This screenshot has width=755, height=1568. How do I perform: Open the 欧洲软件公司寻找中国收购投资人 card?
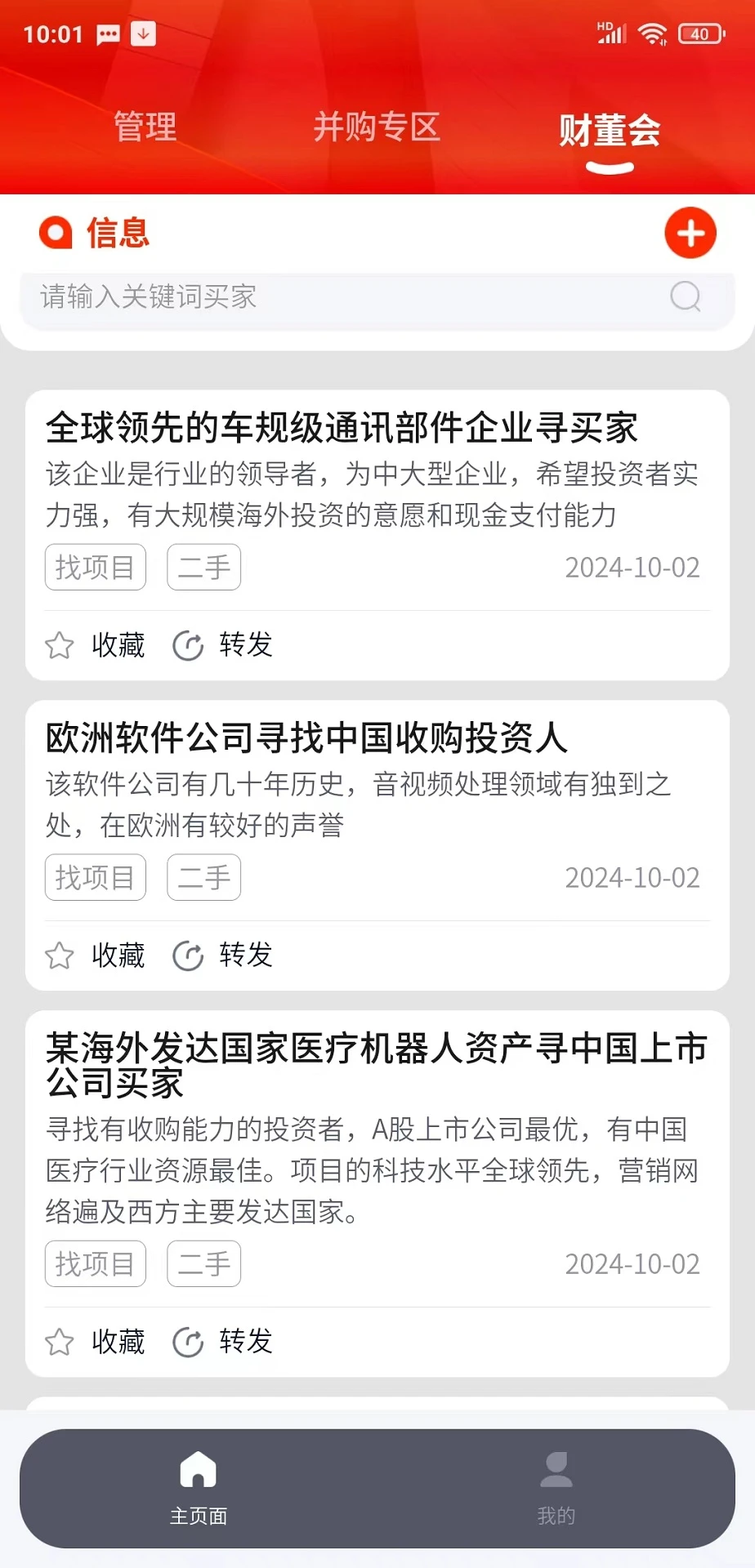[306, 738]
